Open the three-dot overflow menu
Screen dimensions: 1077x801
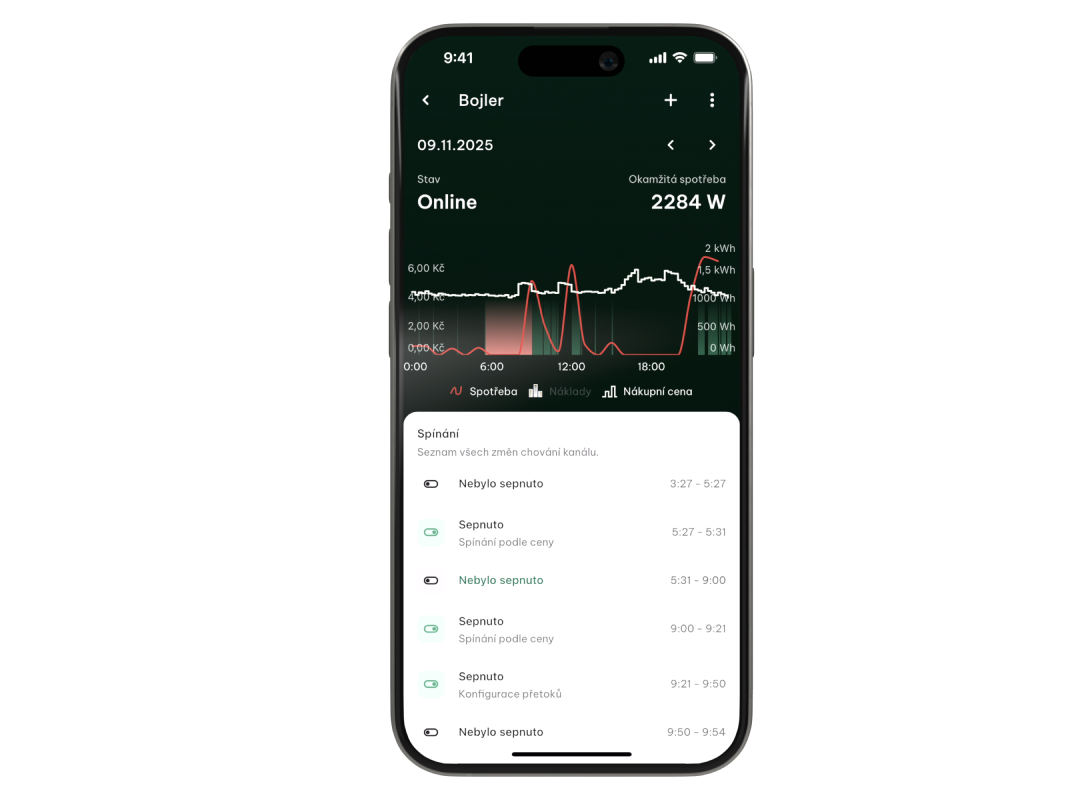point(712,100)
